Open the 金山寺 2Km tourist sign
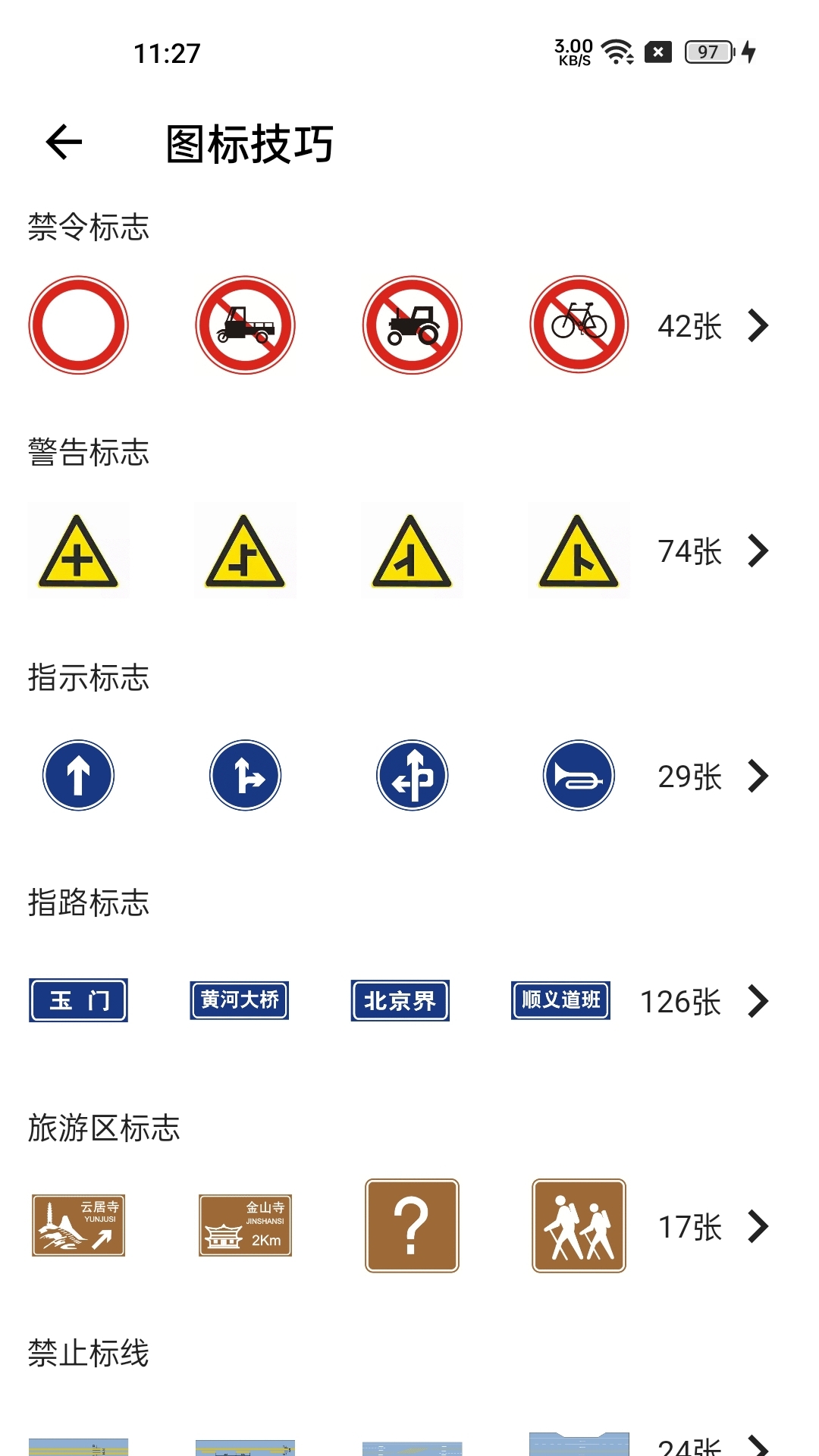Screen dimensions: 819x1456 (x=245, y=1225)
